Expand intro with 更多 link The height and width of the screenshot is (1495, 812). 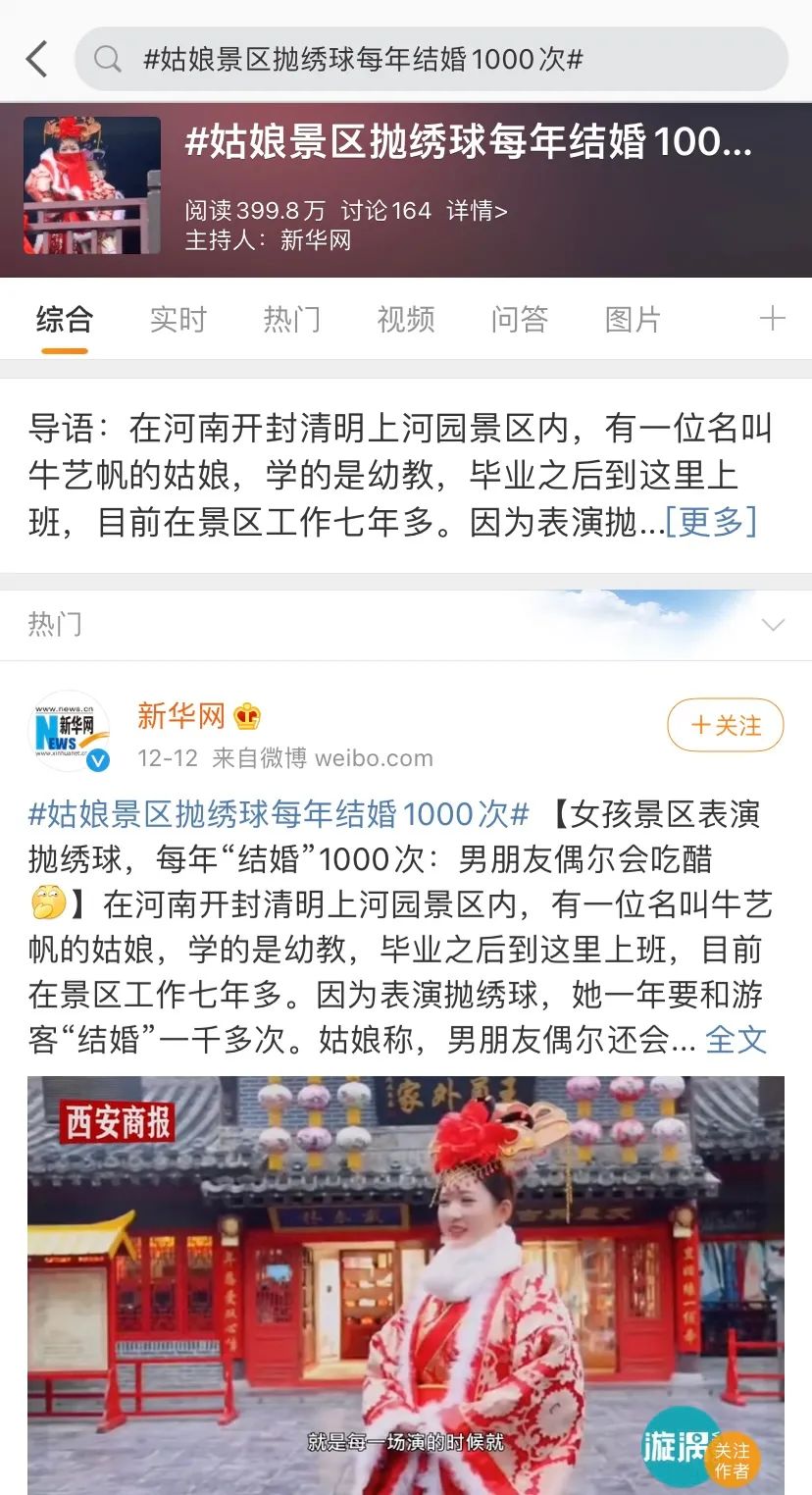[x=711, y=521]
